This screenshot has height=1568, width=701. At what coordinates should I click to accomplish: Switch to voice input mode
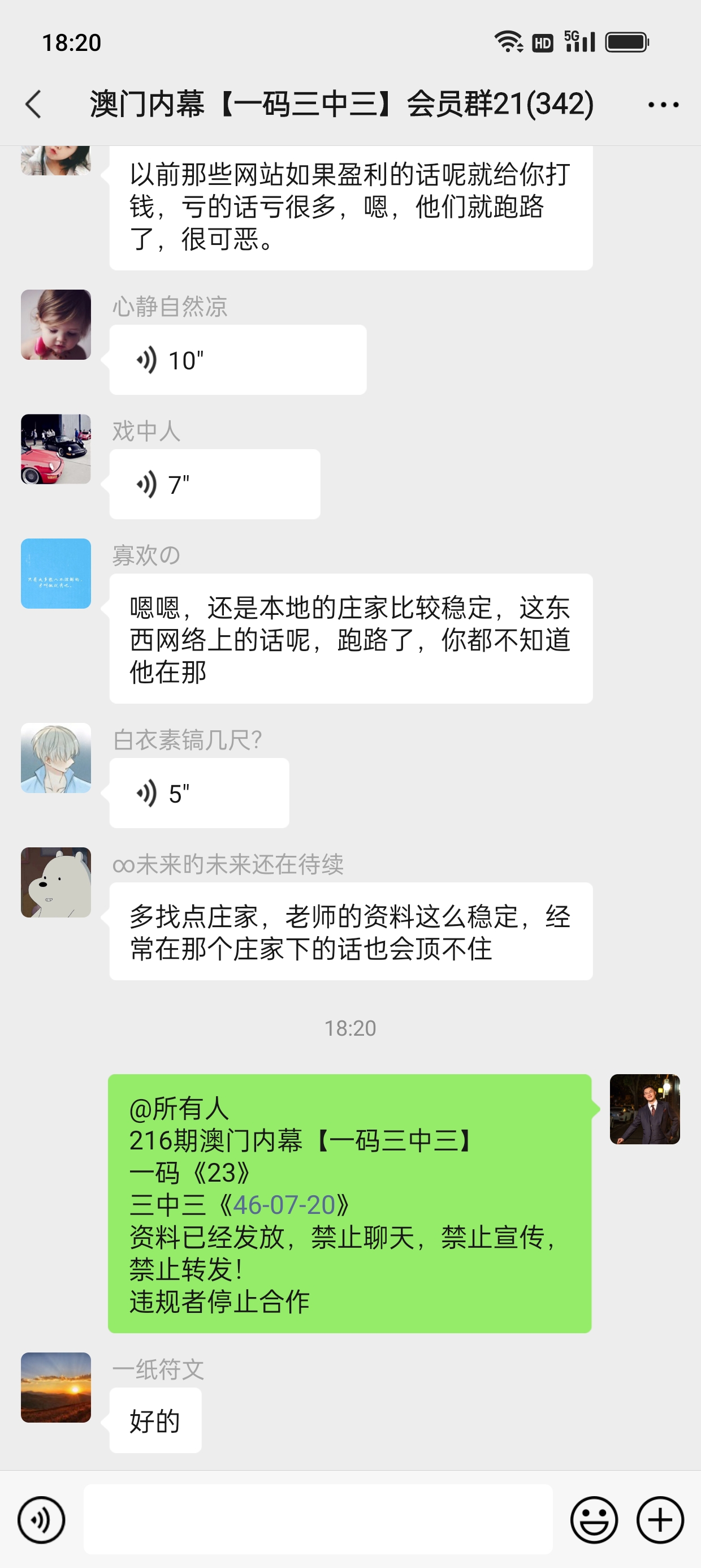pyautogui.click(x=41, y=1520)
